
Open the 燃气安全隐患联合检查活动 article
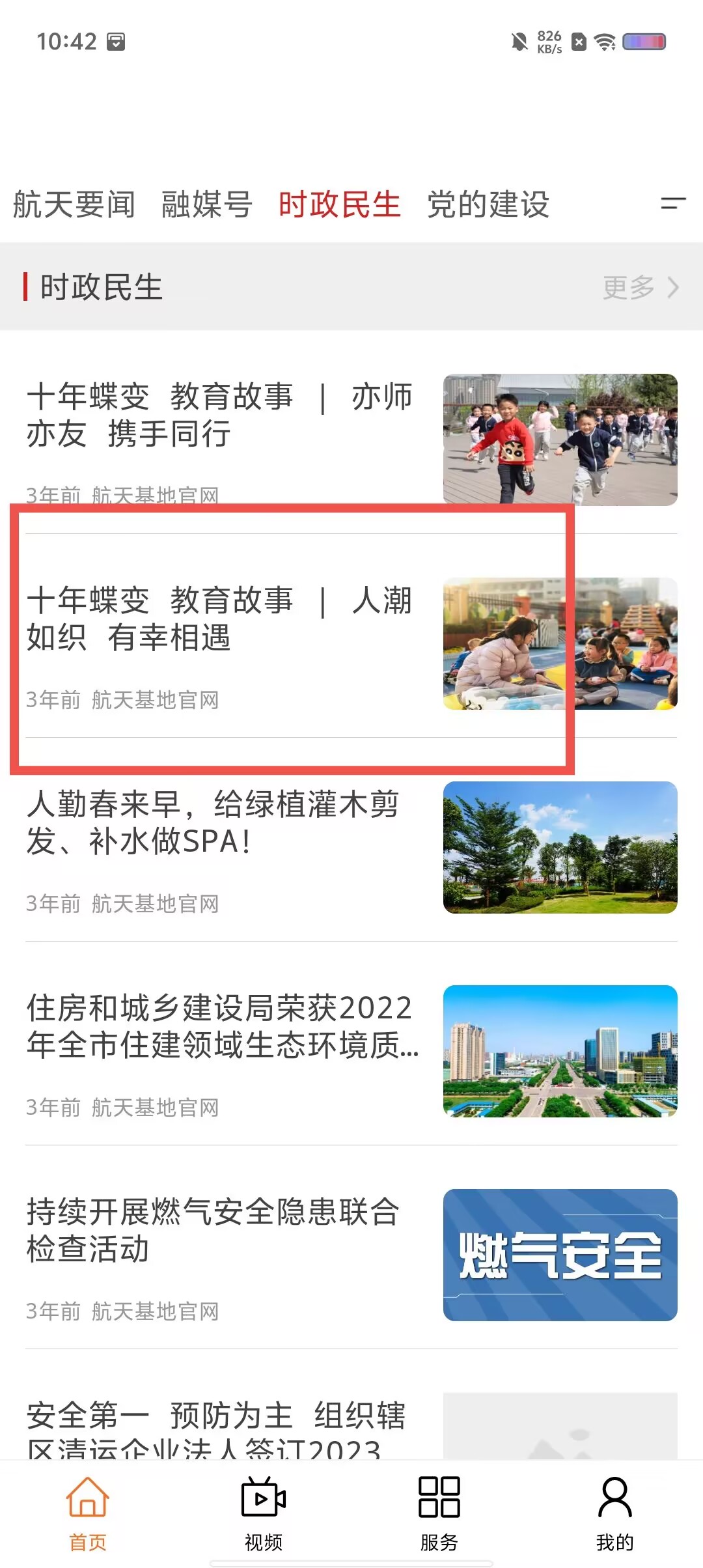351,1255
